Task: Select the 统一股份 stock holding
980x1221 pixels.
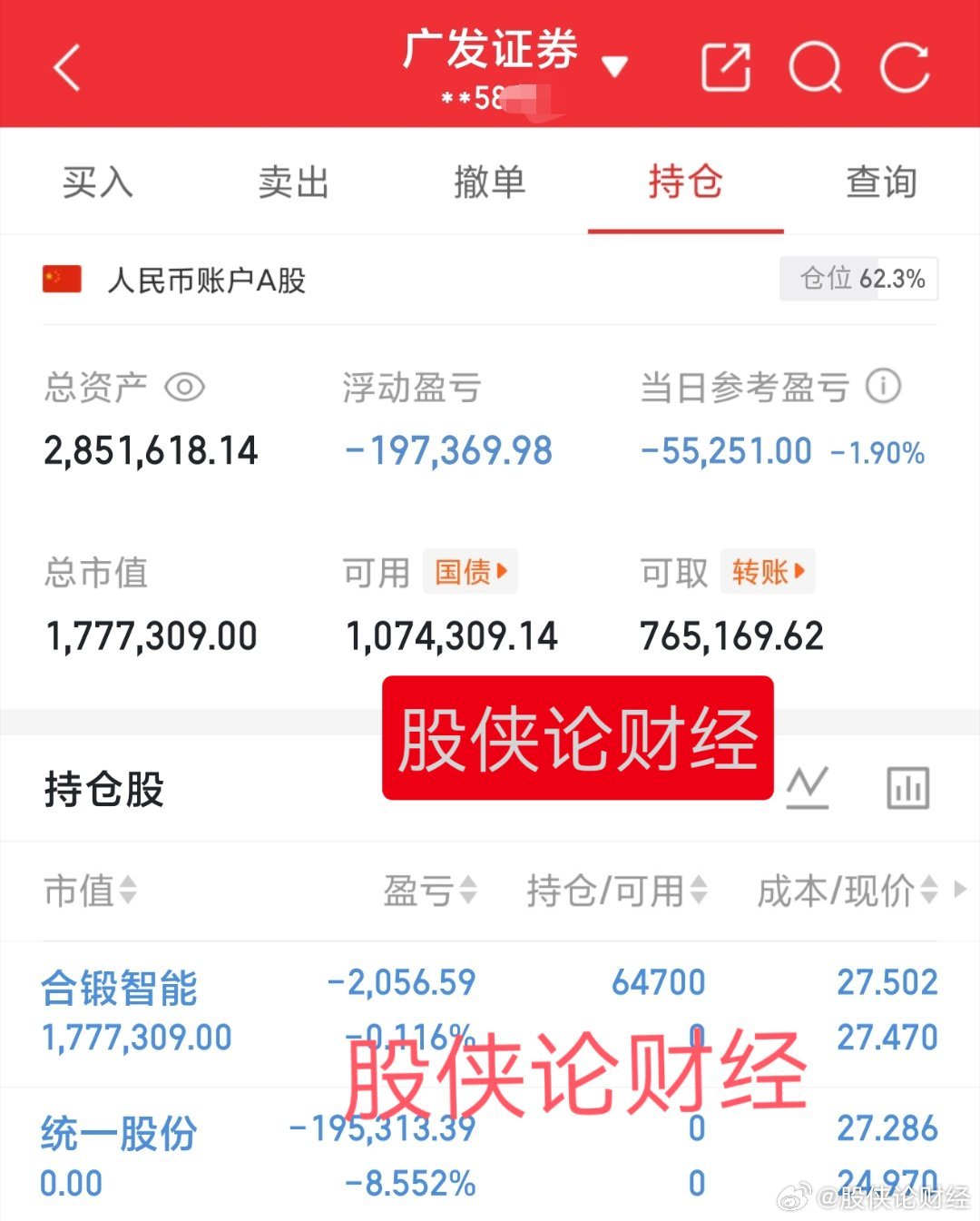Action: (119, 1130)
